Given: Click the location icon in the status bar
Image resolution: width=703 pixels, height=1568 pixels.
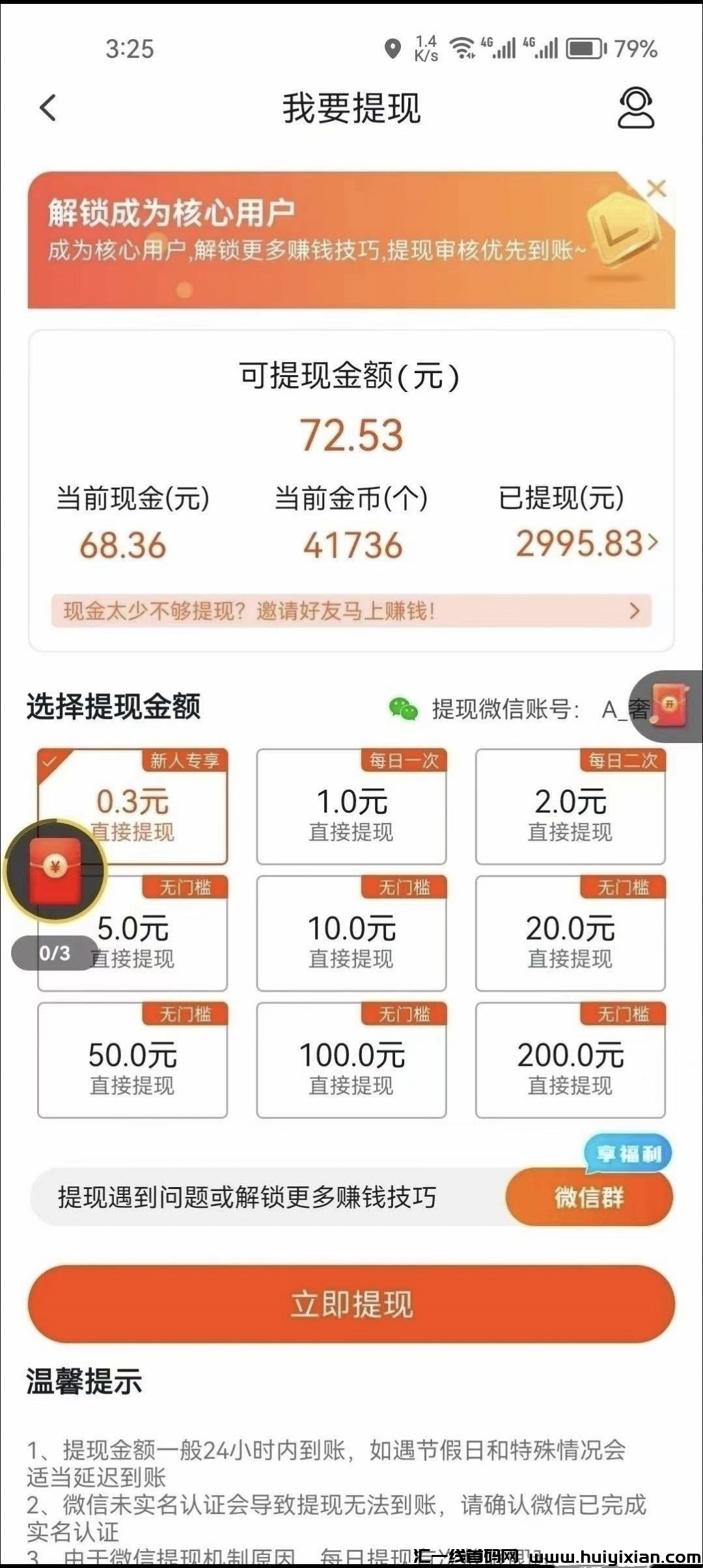Looking at the screenshot, I should 394,49.
